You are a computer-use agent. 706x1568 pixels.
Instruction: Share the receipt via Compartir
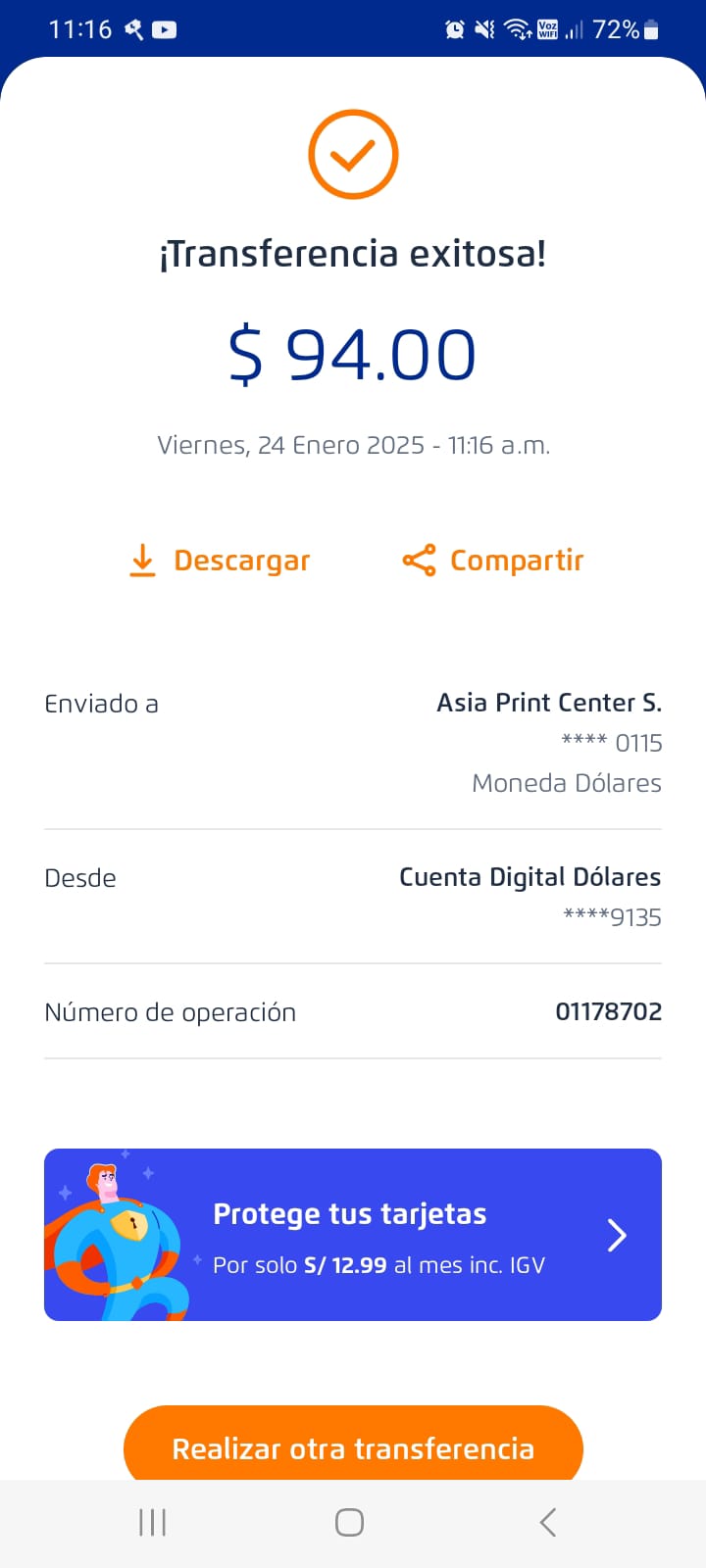(493, 561)
